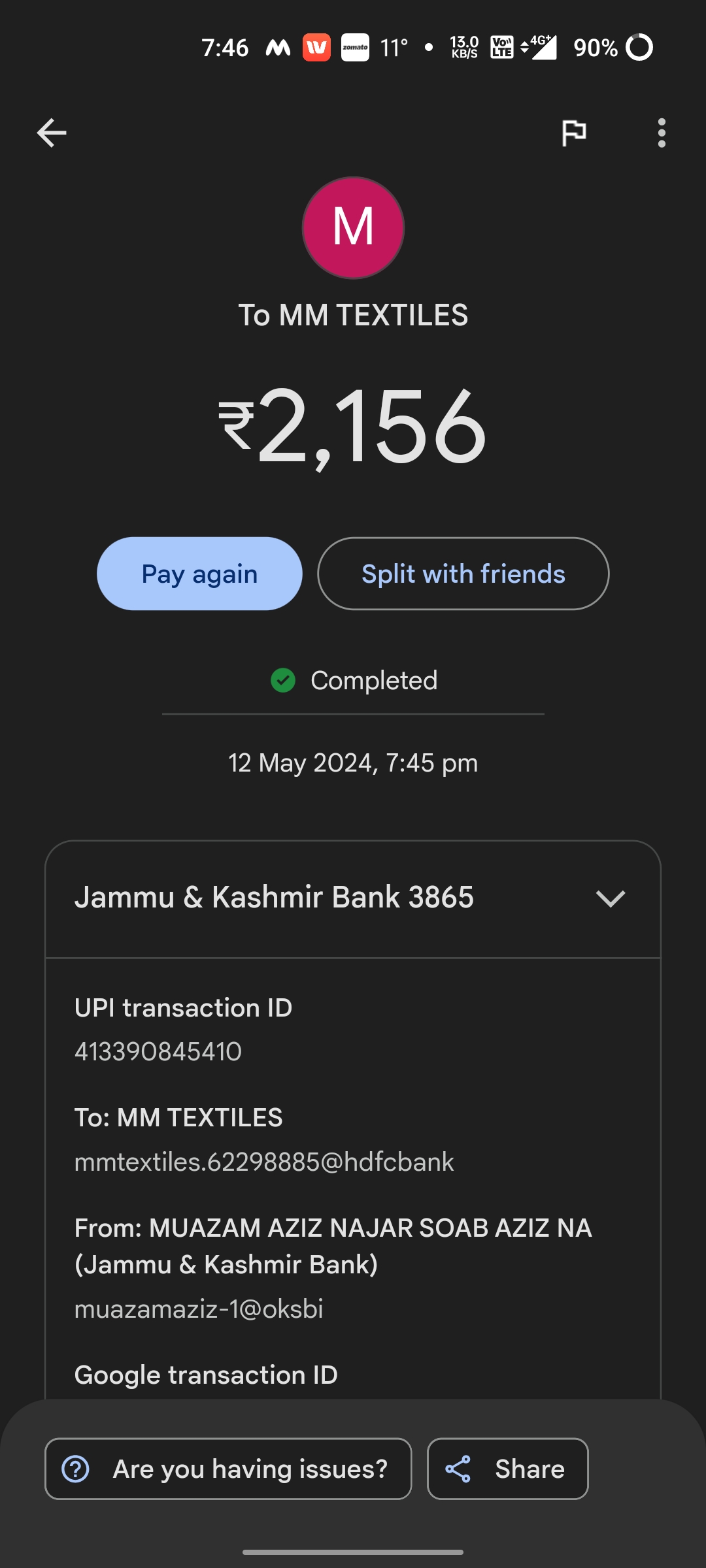The height and width of the screenshot is (1568, 706).
Task: Expand the Jammu & Kashmir Bank 3865 section
Action: [353, 898]
